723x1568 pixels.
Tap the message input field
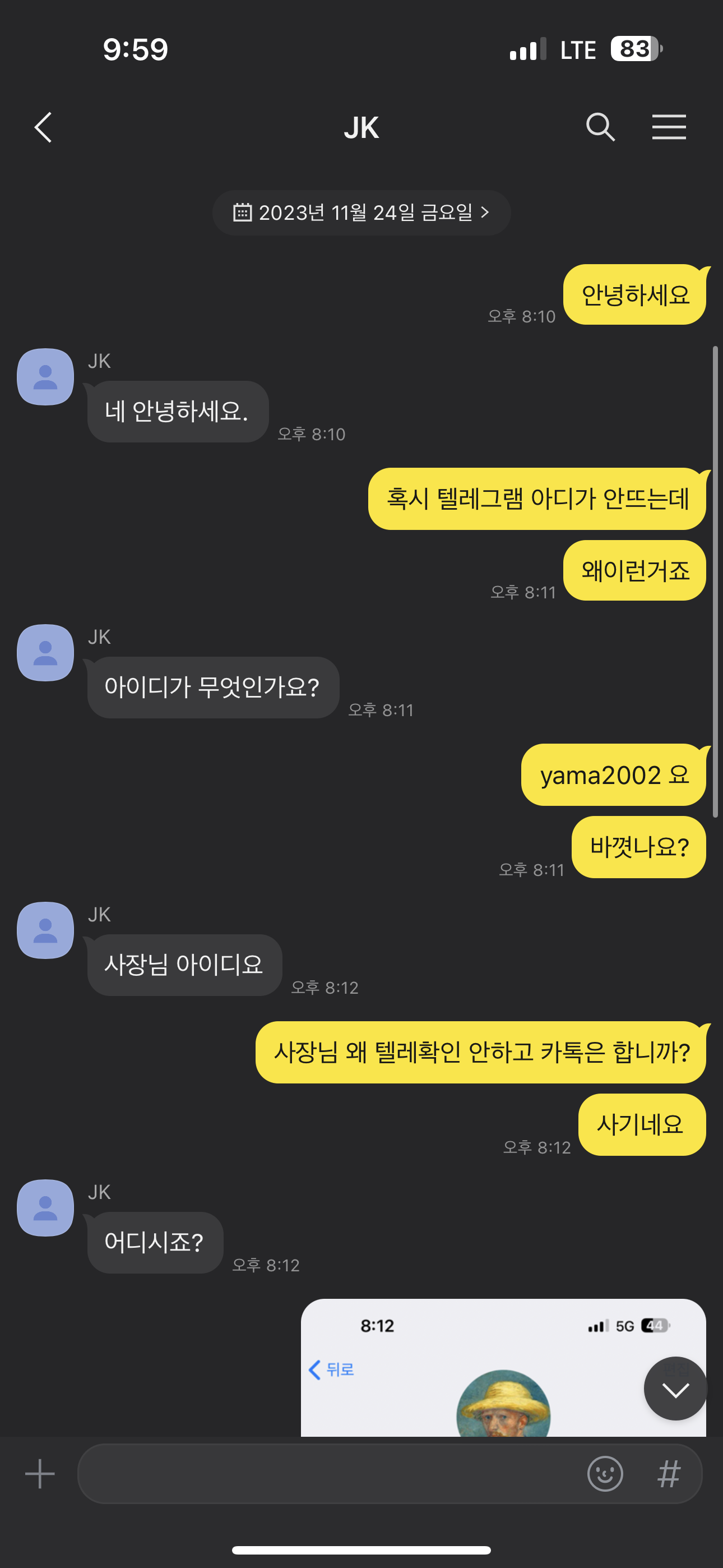point(328,1474)
